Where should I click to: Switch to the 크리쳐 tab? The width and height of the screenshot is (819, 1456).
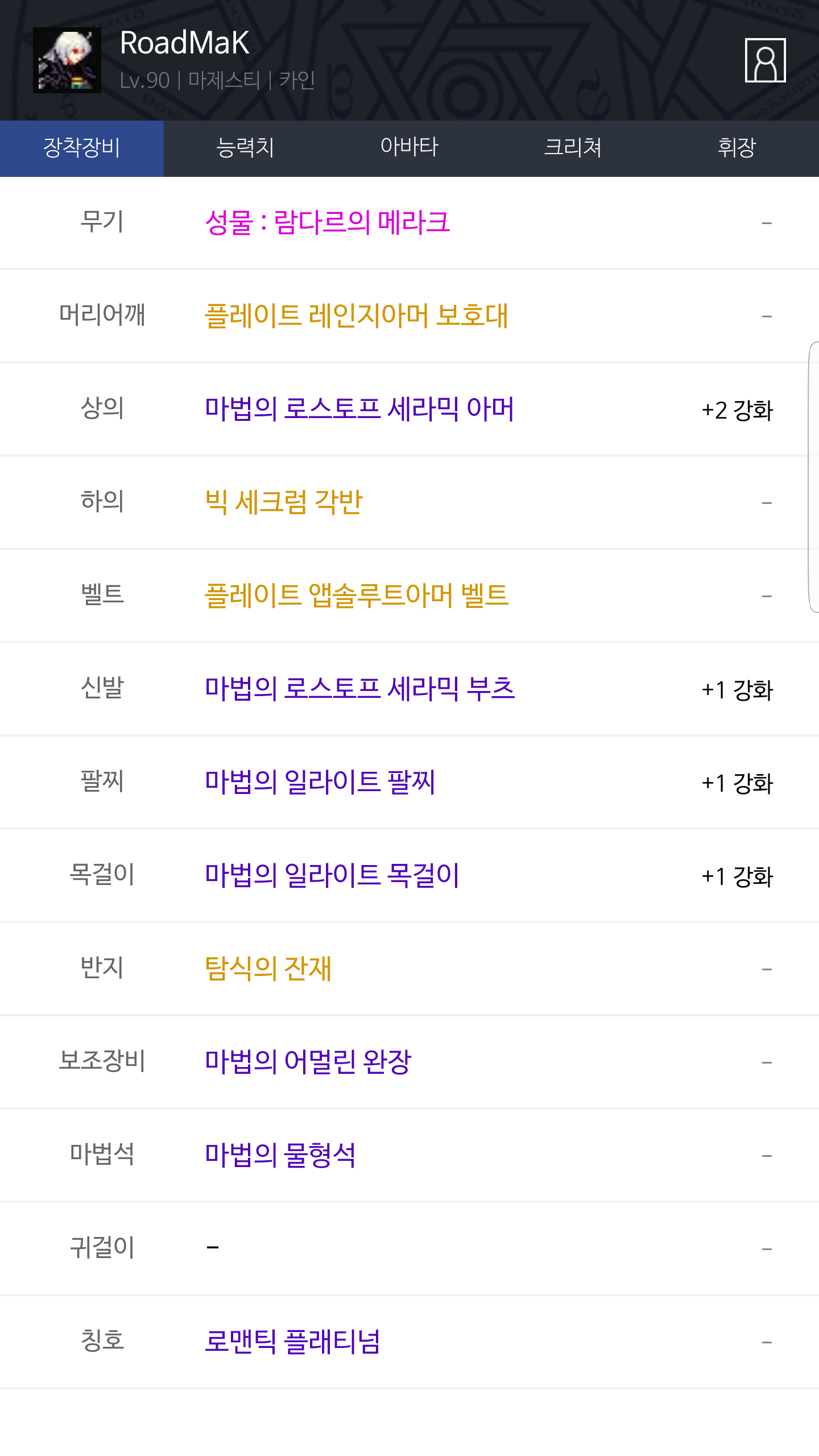573,148
